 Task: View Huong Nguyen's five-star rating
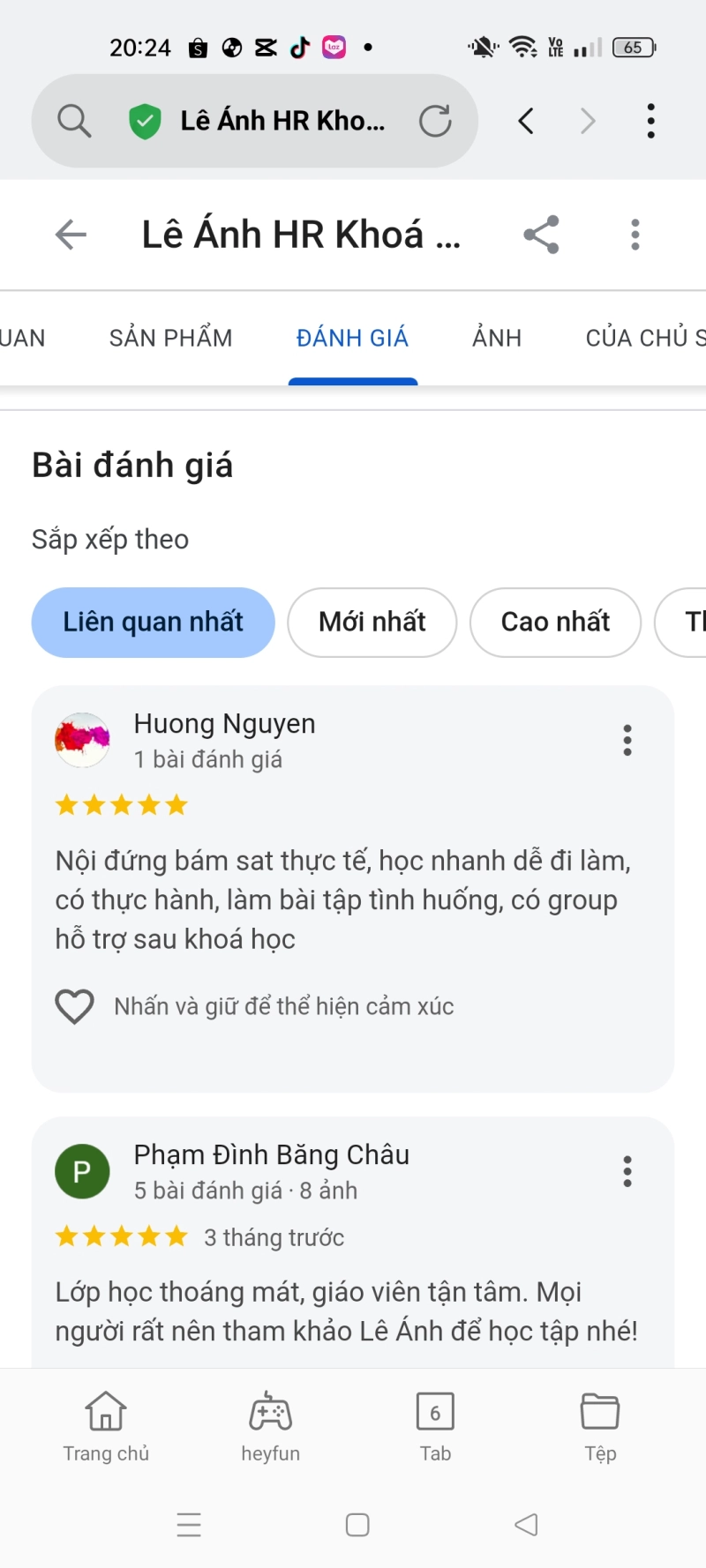click(x=122, y=803)
